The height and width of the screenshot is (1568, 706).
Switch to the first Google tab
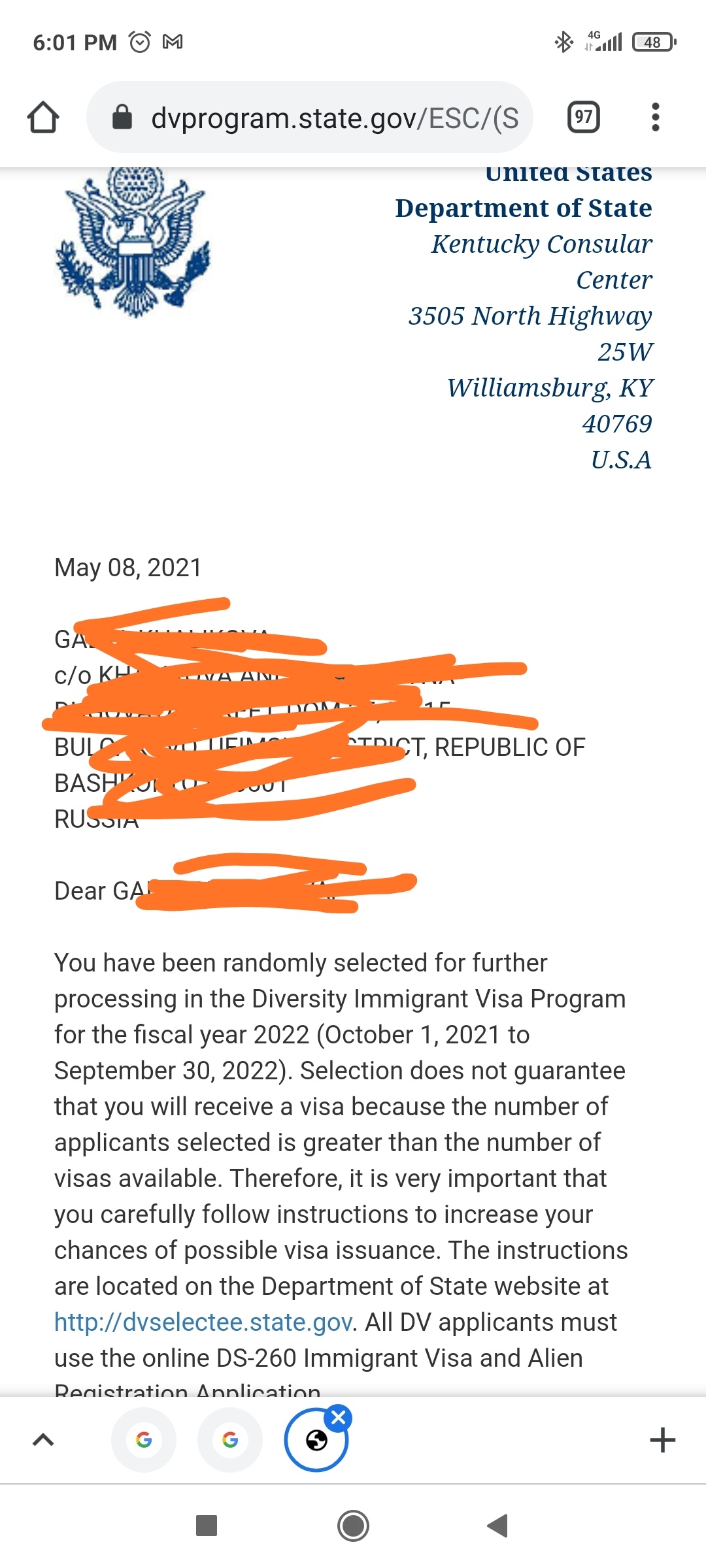coord(144,1439)
